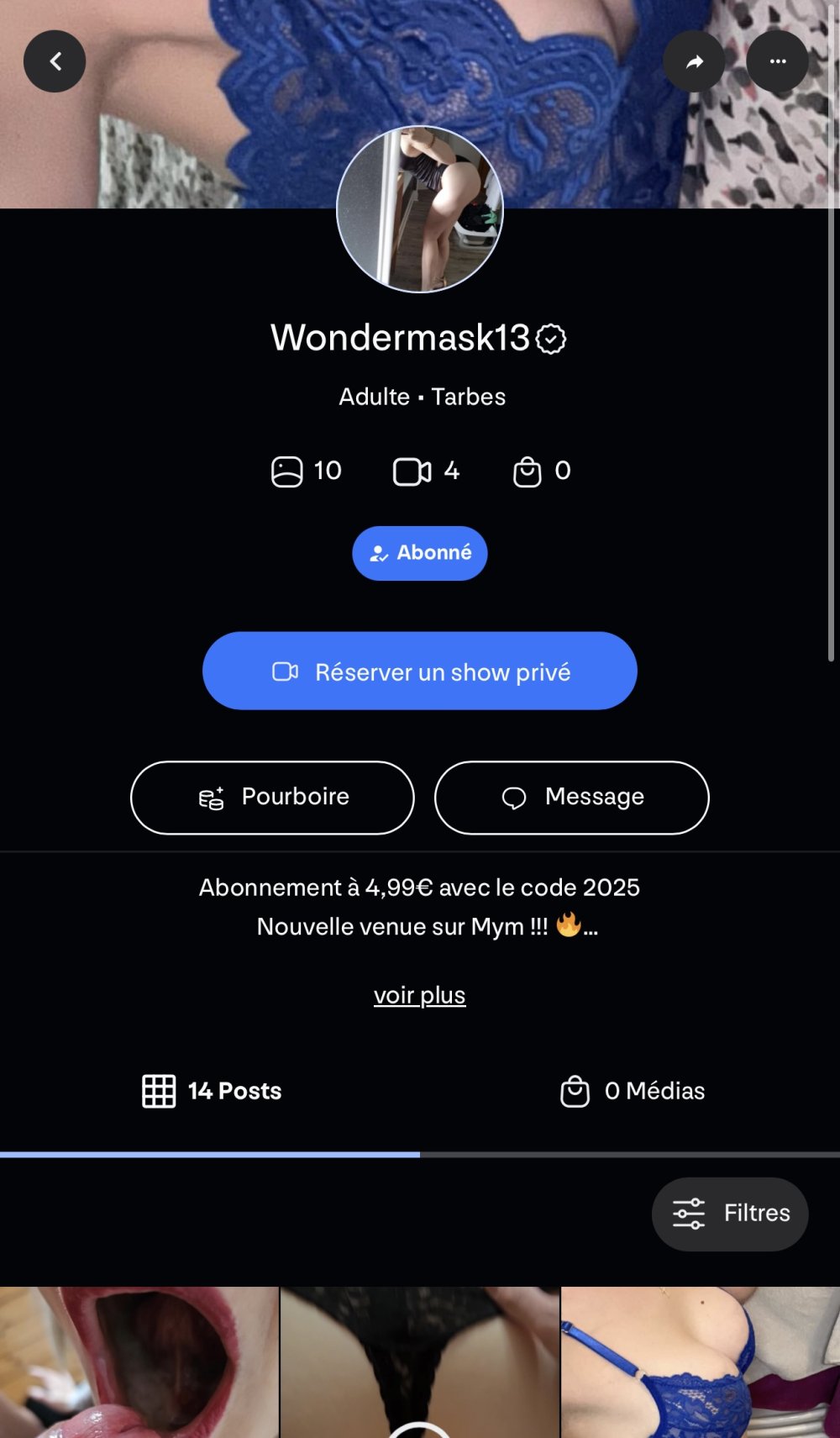Screen dimensions: 840x1438
Task: Tap Réserver un show privé
Action: [419, 672]
